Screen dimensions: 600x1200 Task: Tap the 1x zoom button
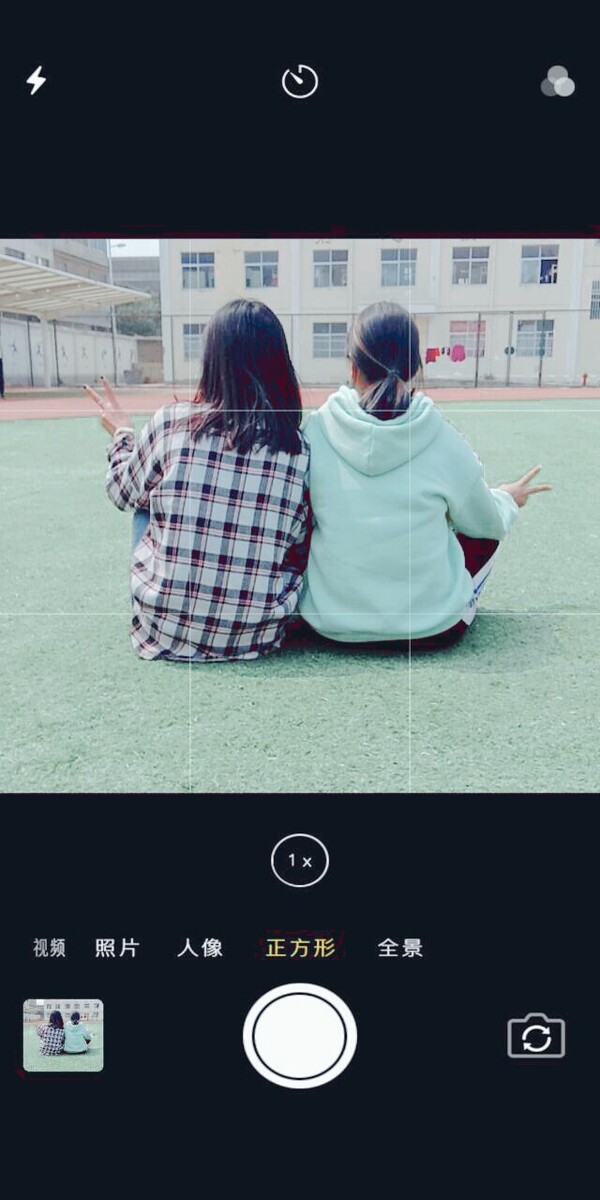(x=300, y=861)
